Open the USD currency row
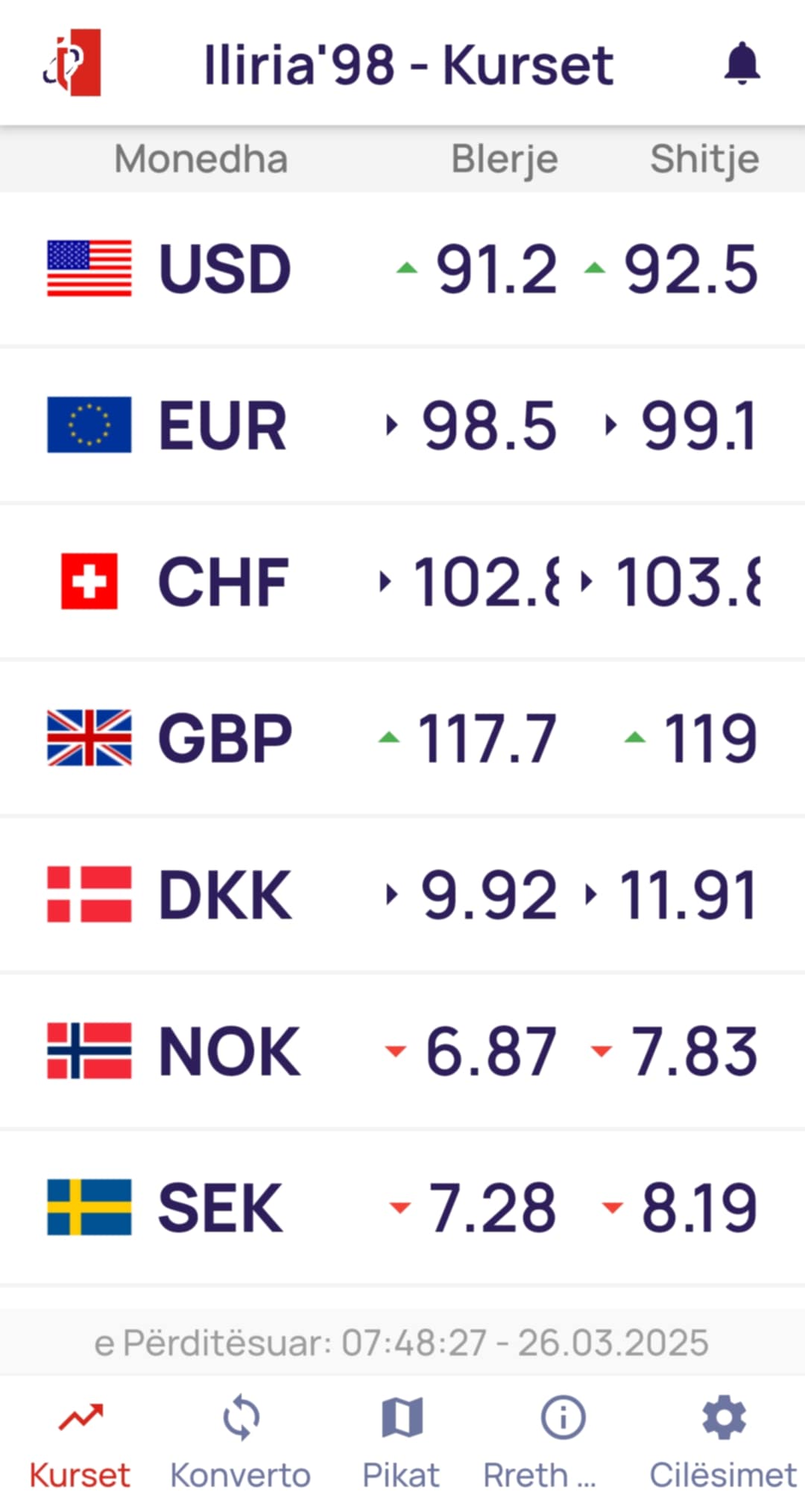Image resolution: width=805 pixels, height=1512 pixels. (402, 269)
